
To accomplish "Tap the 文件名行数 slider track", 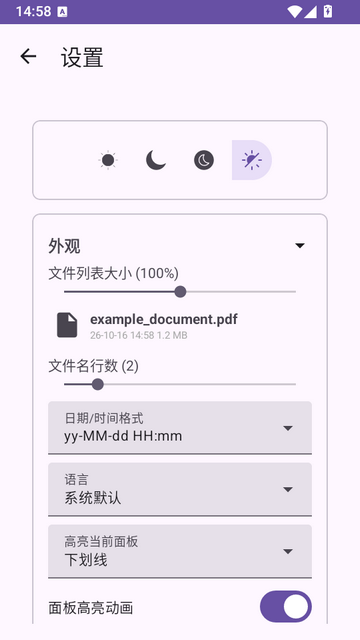I will (x=180, y=384).
